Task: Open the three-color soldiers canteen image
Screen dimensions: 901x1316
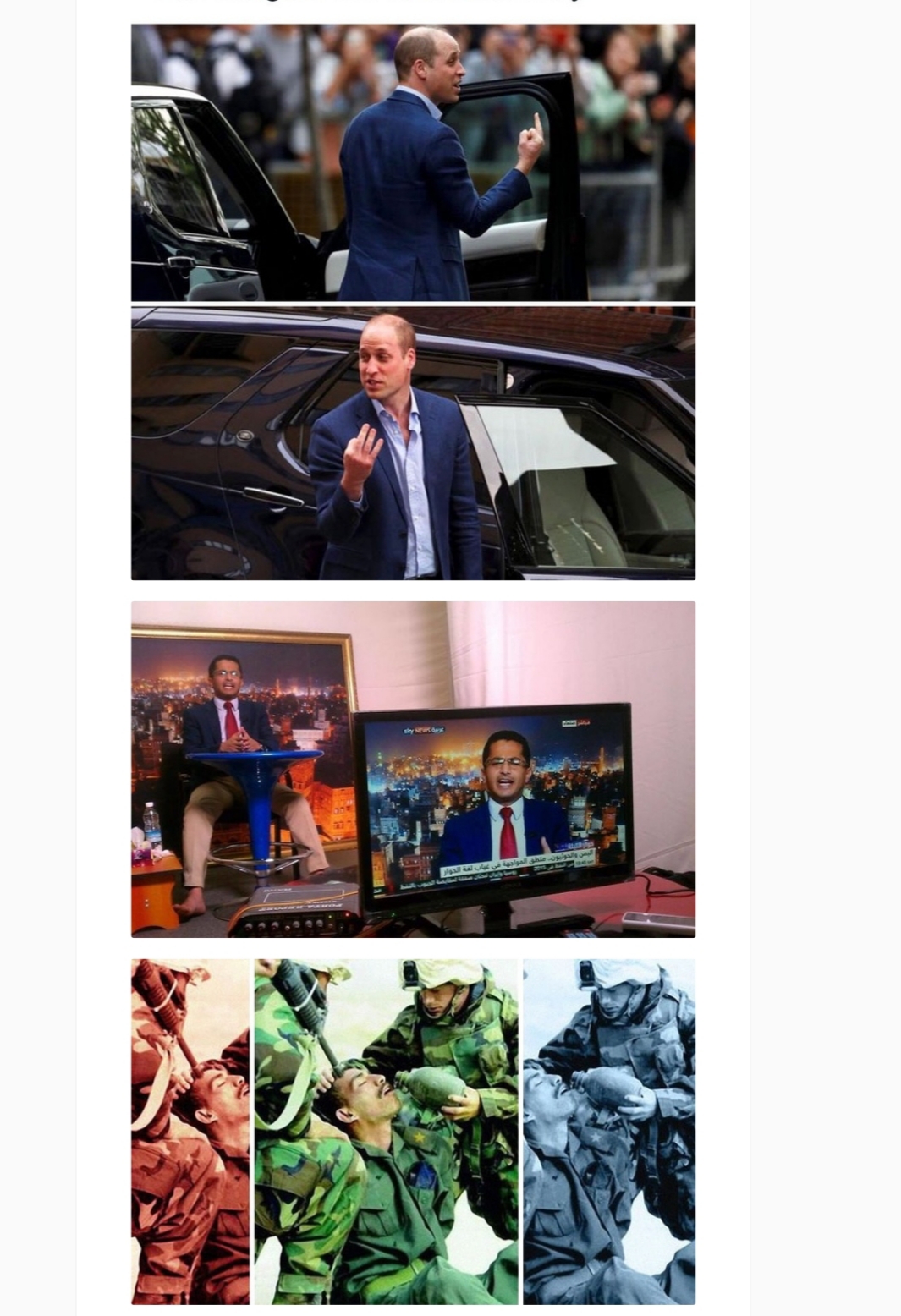Action: [x=413, y=1131]
